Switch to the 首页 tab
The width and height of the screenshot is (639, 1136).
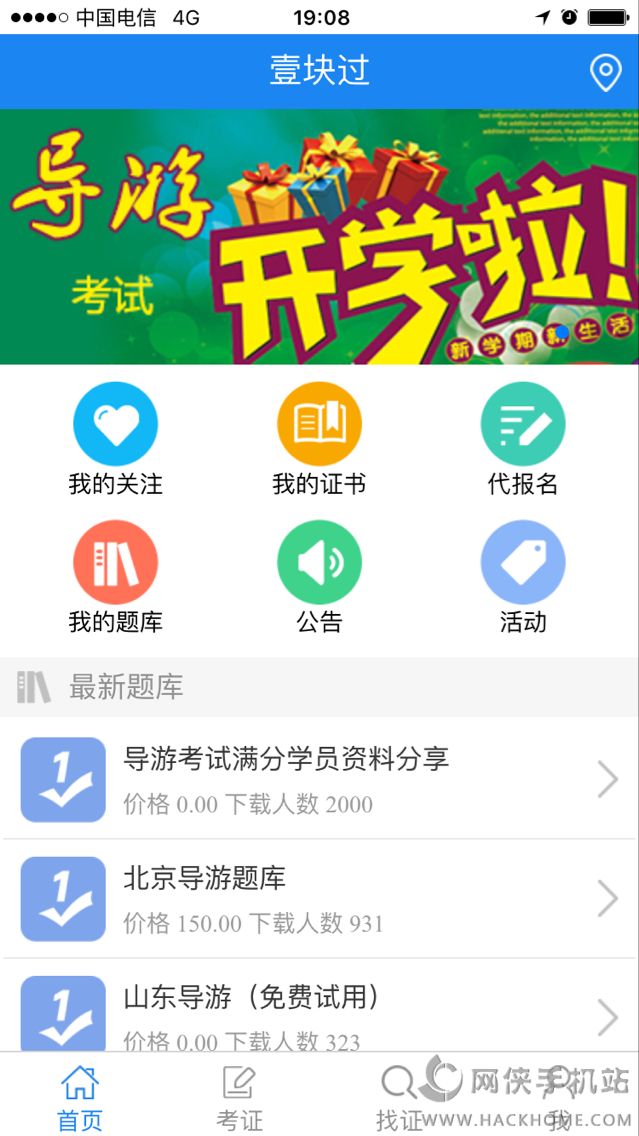click(80, 1096)
